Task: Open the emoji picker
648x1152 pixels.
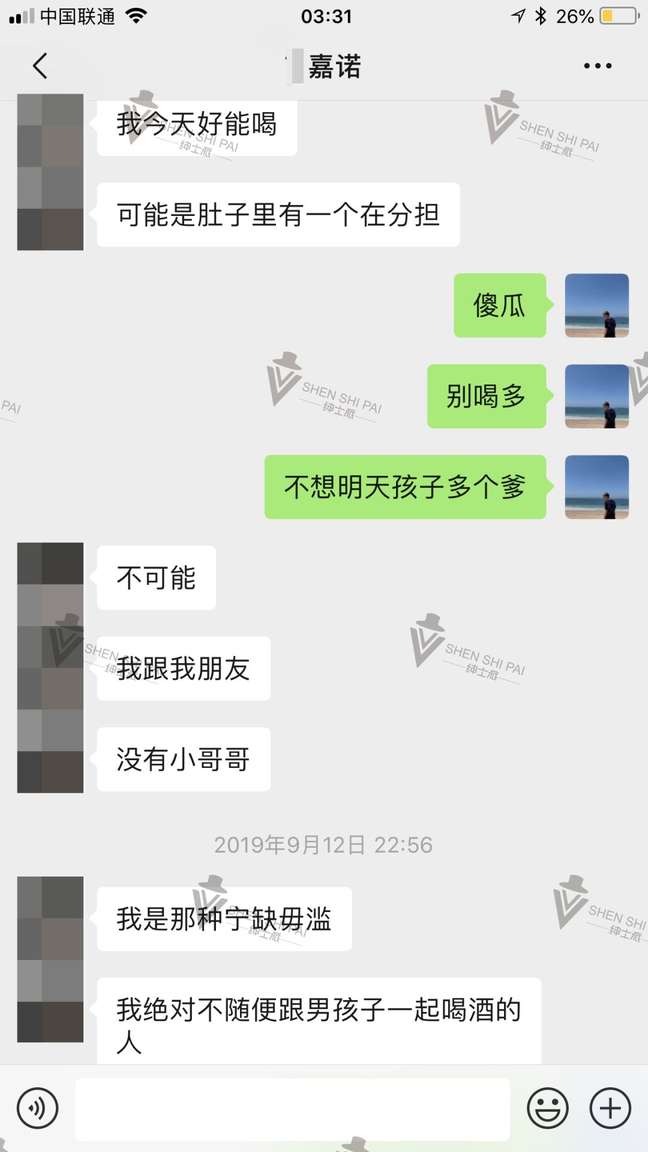Action: (x=547, y=1108)
